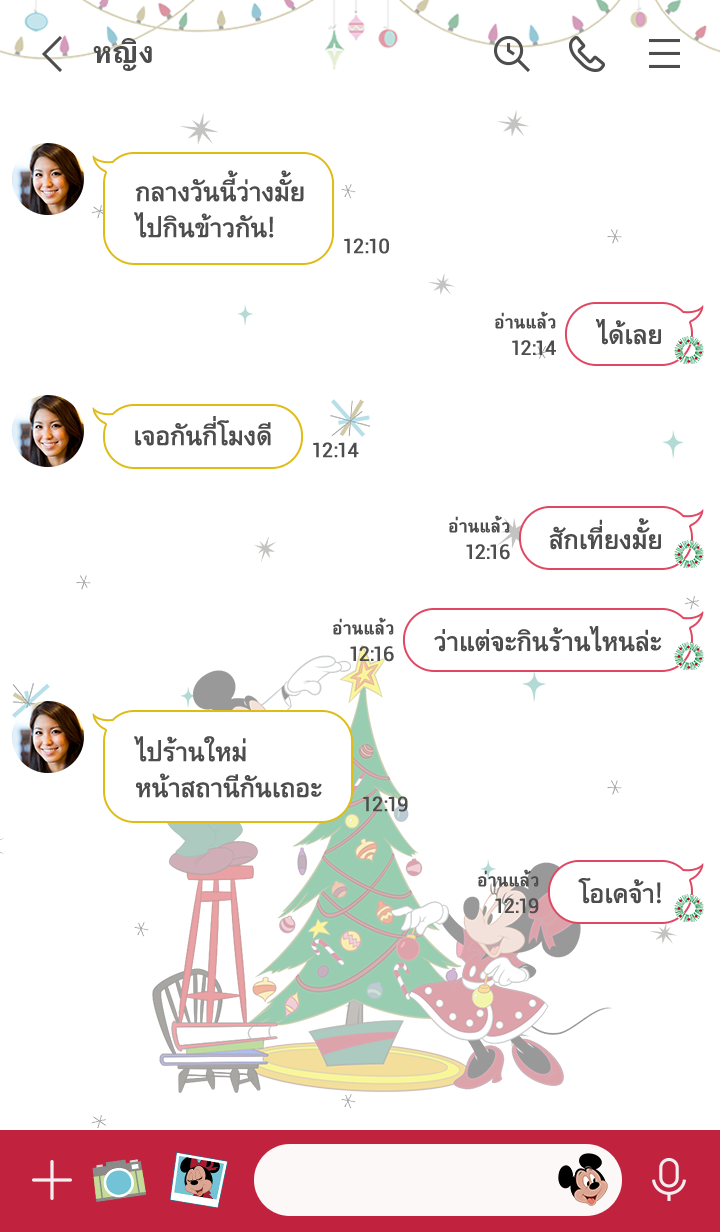This screenshot has height=1232, width=720.
Task: Tap the message input field
Action: 400,1180
